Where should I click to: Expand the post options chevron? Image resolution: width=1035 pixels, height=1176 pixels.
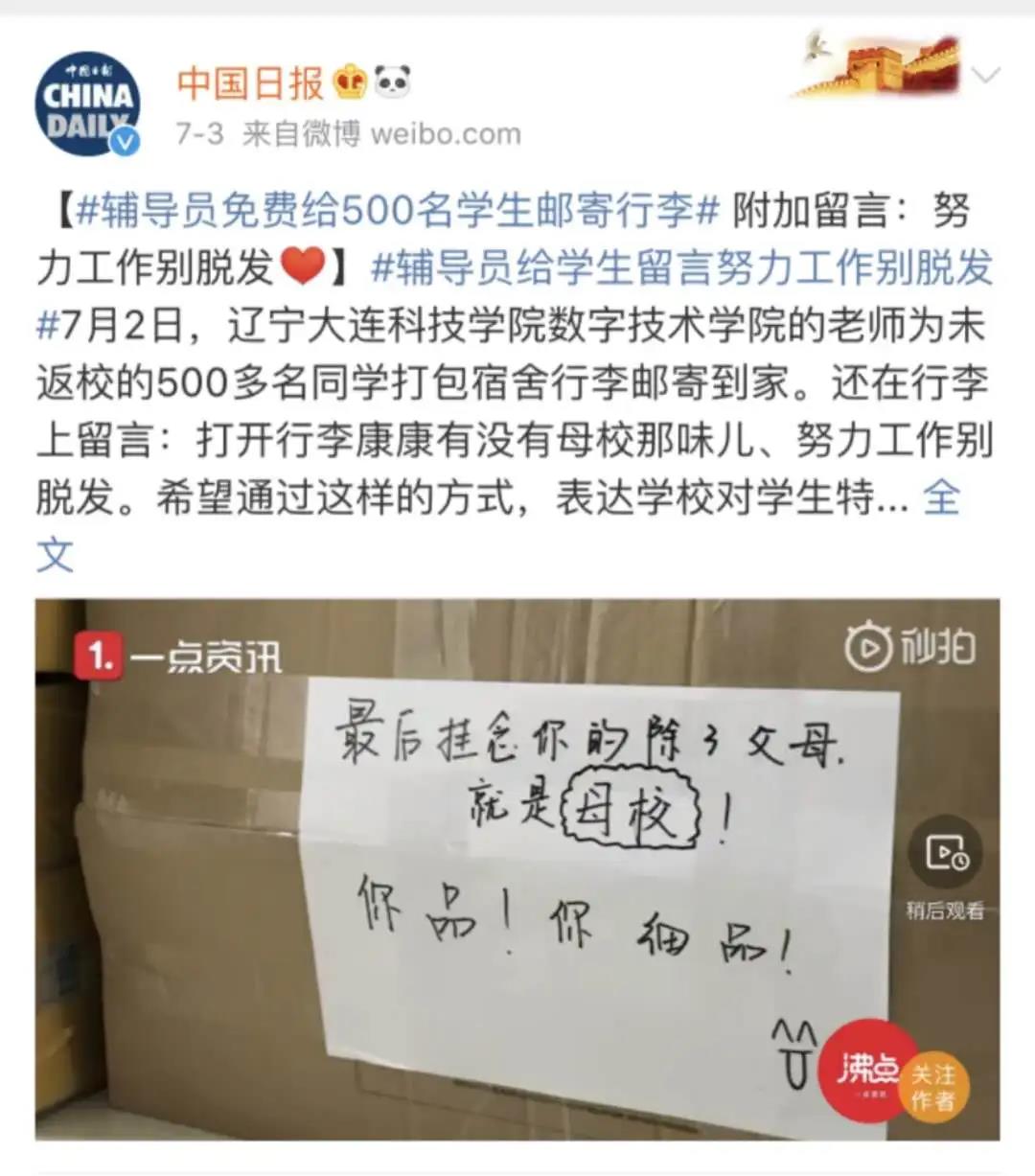tap(985, 75)
